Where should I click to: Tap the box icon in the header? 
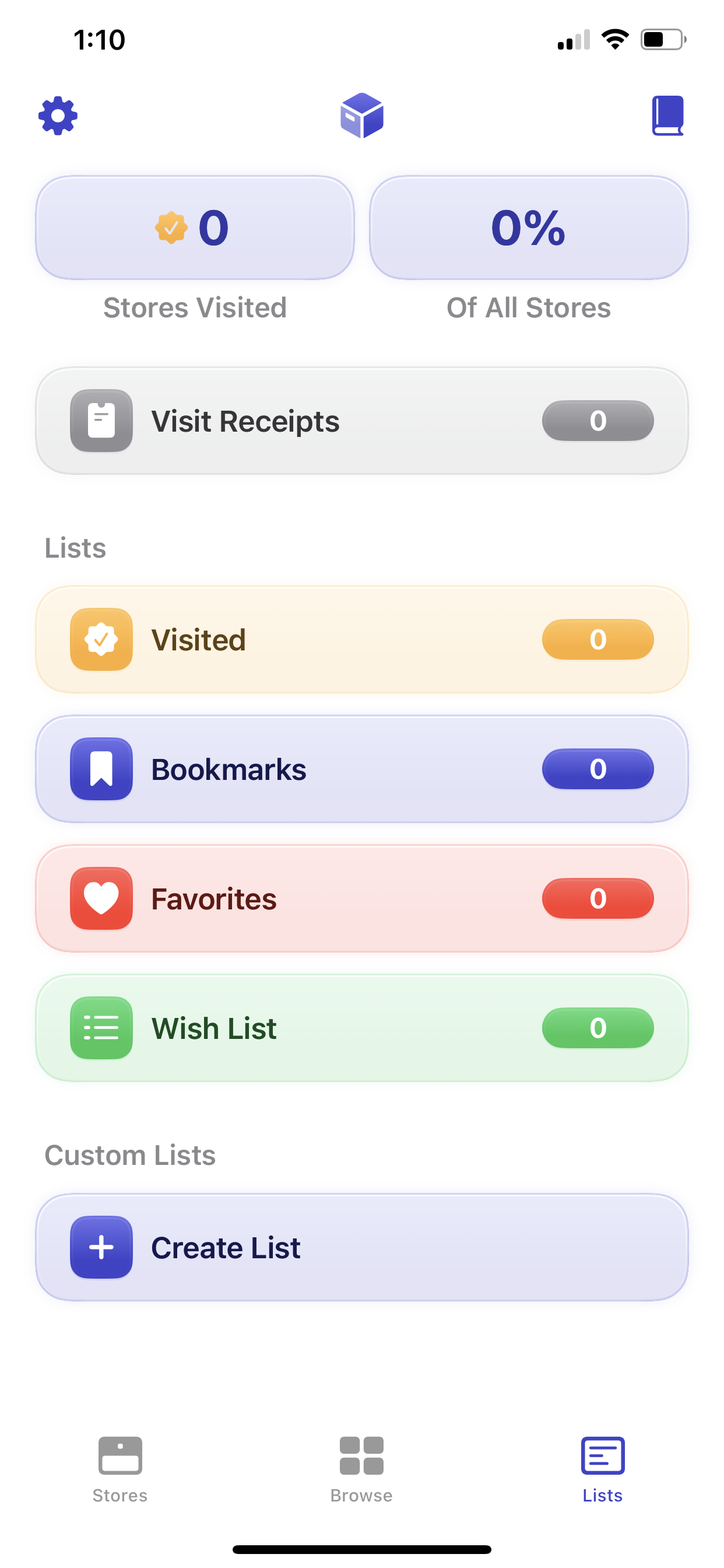[x=361, y=116]
